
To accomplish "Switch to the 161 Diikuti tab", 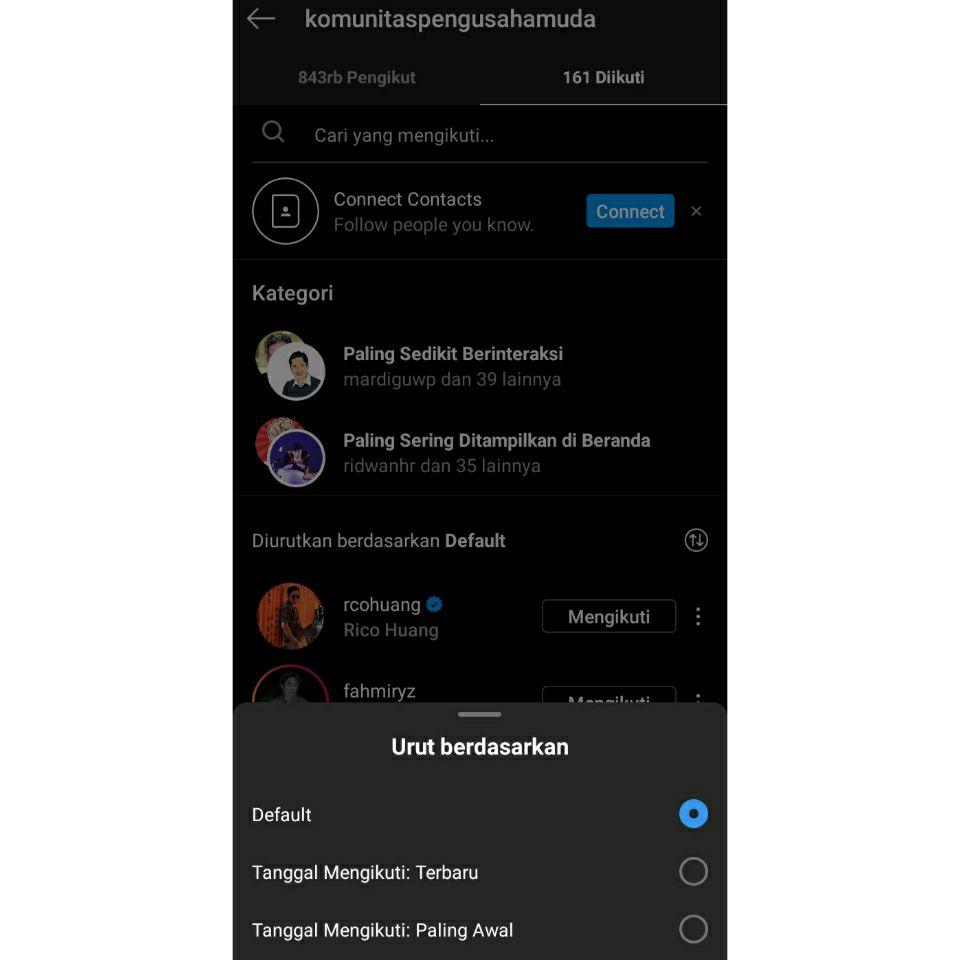I will pyautogui.click(x=603, y=77).
